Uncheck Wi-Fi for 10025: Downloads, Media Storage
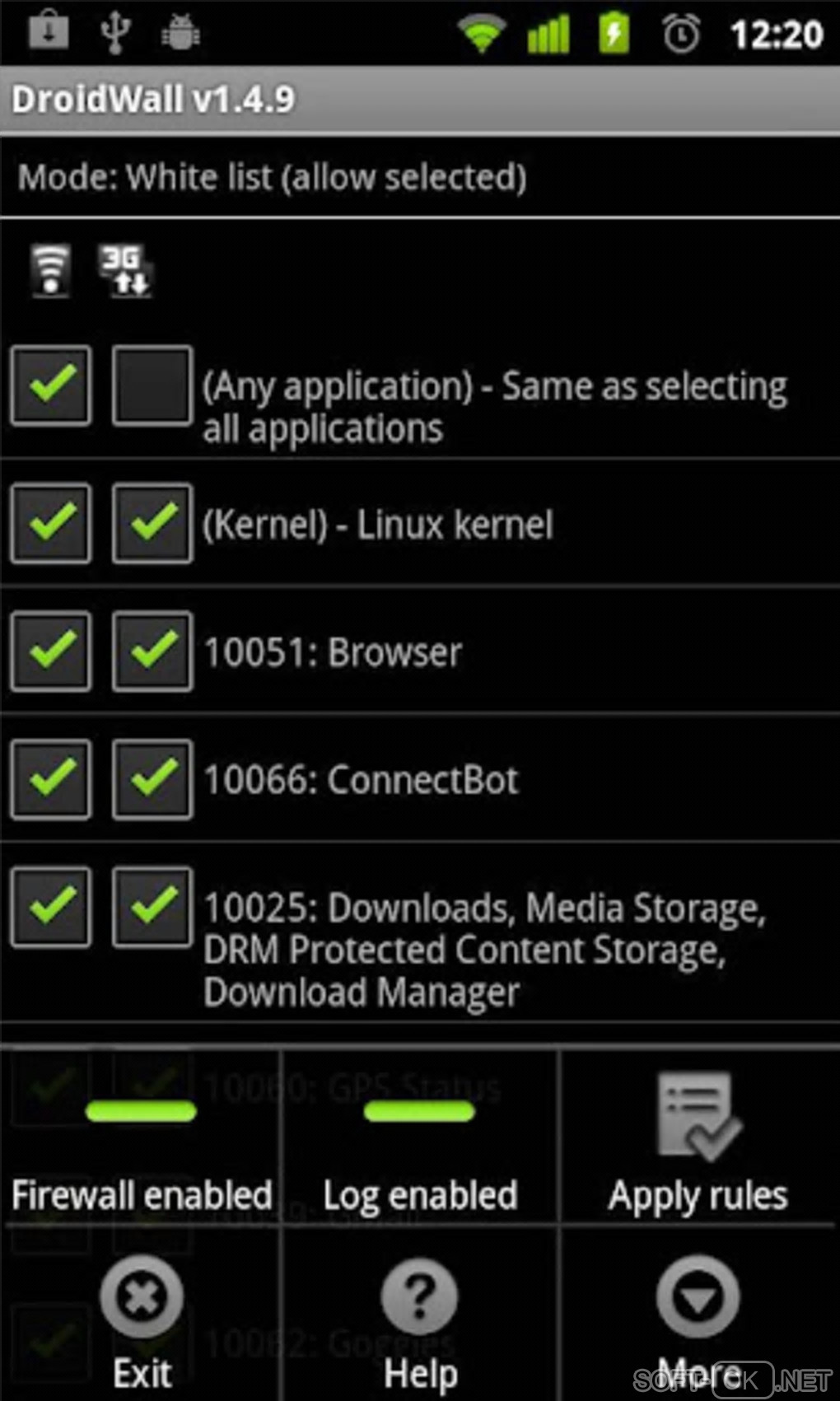The width and height of the screenshot is (840, 1401). pyautogui.click(x=51, y=907)
